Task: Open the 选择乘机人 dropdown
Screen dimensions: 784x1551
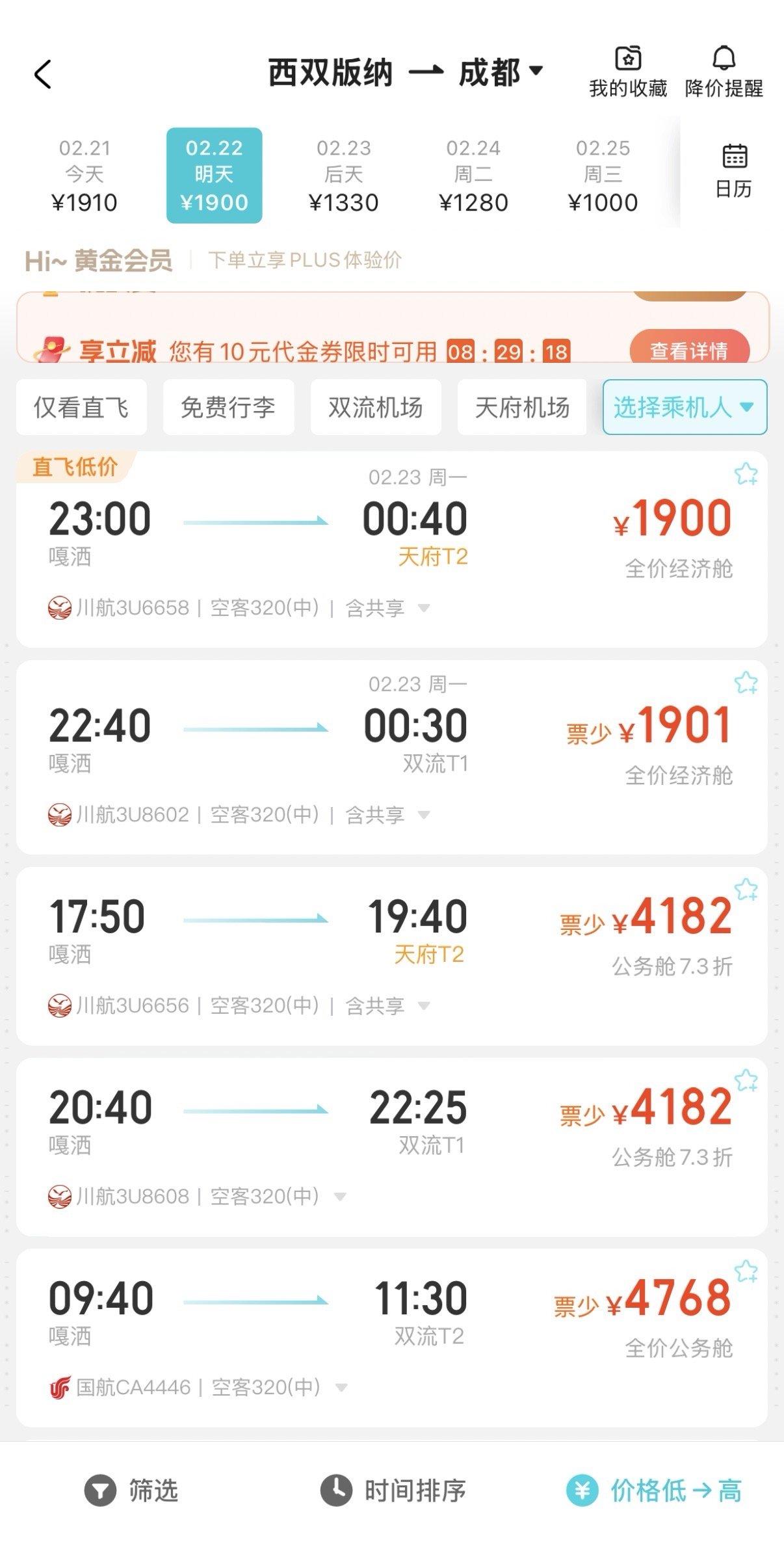Action: tap(685, 408)
